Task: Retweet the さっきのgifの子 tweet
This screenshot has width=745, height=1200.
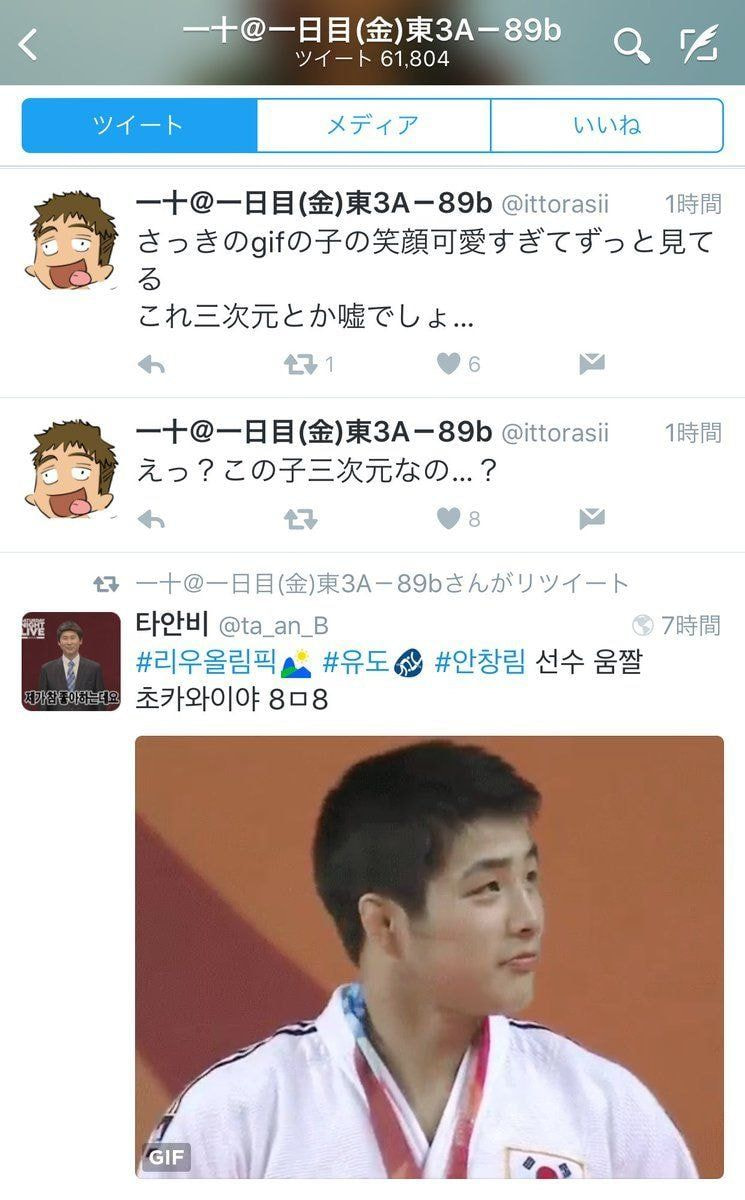Action: [x=301, y=365]
